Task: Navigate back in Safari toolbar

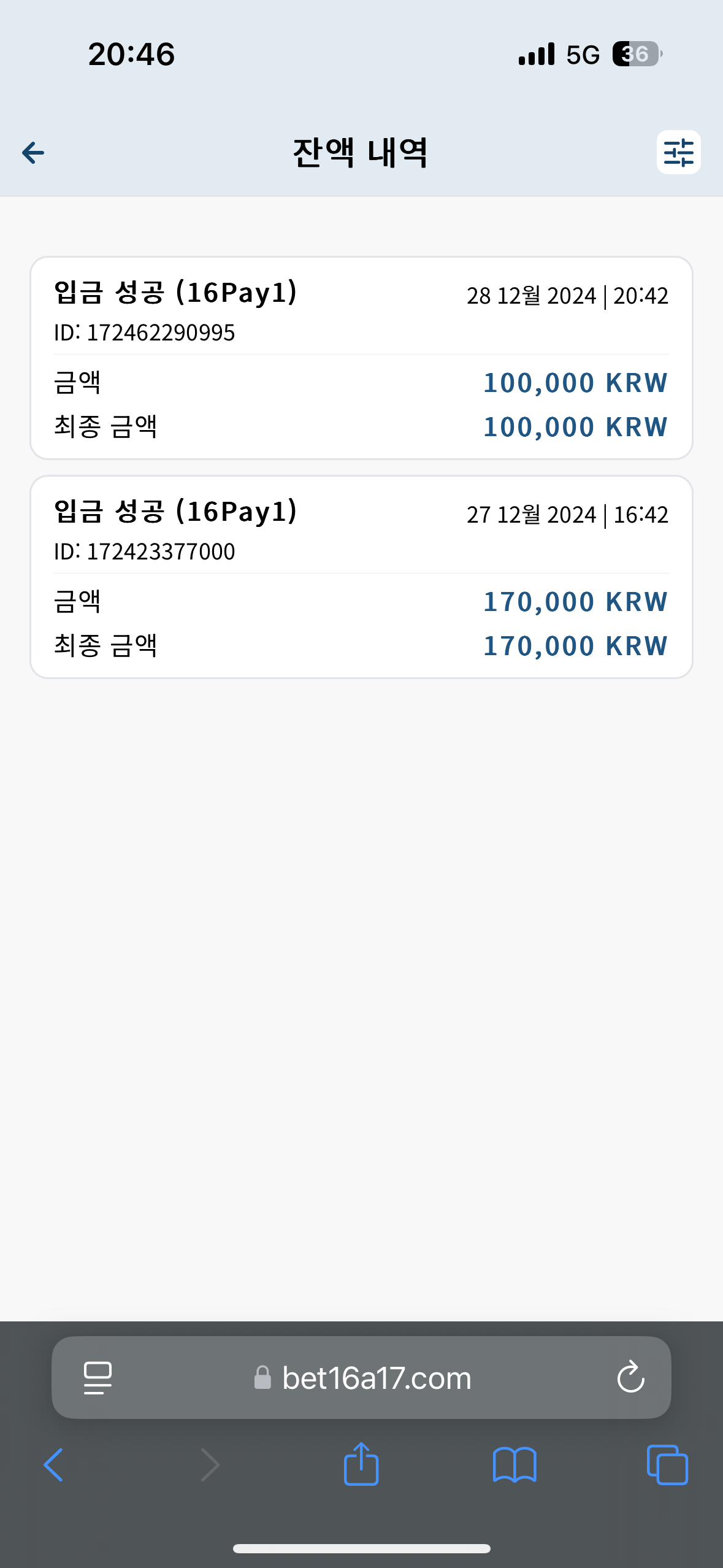Action: click(x=54, y=1465)
